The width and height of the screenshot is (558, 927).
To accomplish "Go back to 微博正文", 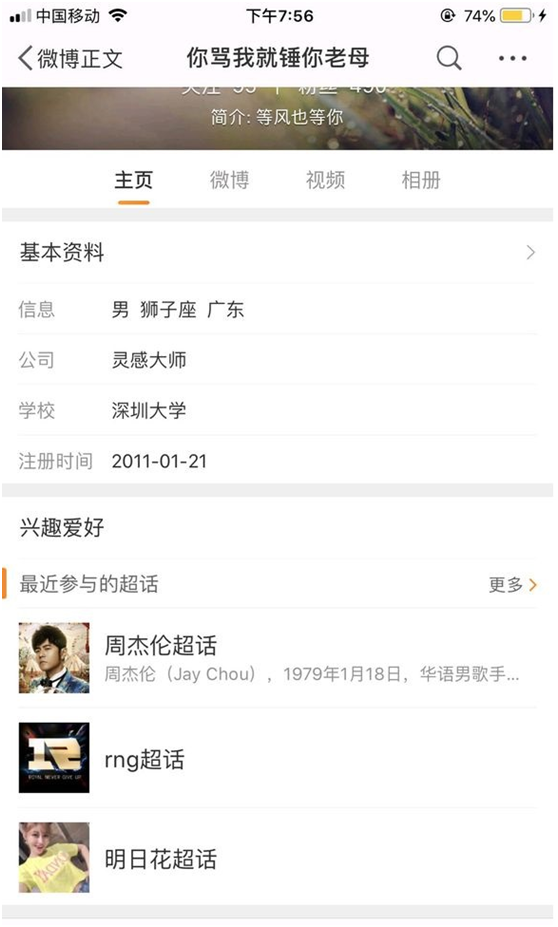I will (x=70, y=59).
